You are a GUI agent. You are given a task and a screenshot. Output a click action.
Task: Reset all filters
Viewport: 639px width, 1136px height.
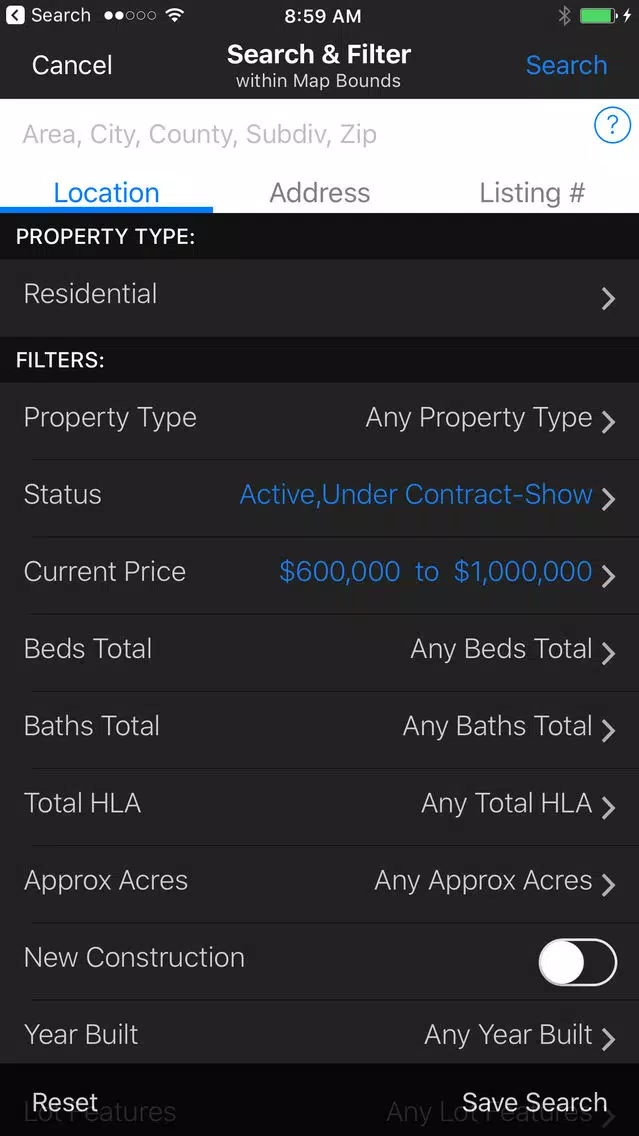(x=64, y=1102)
